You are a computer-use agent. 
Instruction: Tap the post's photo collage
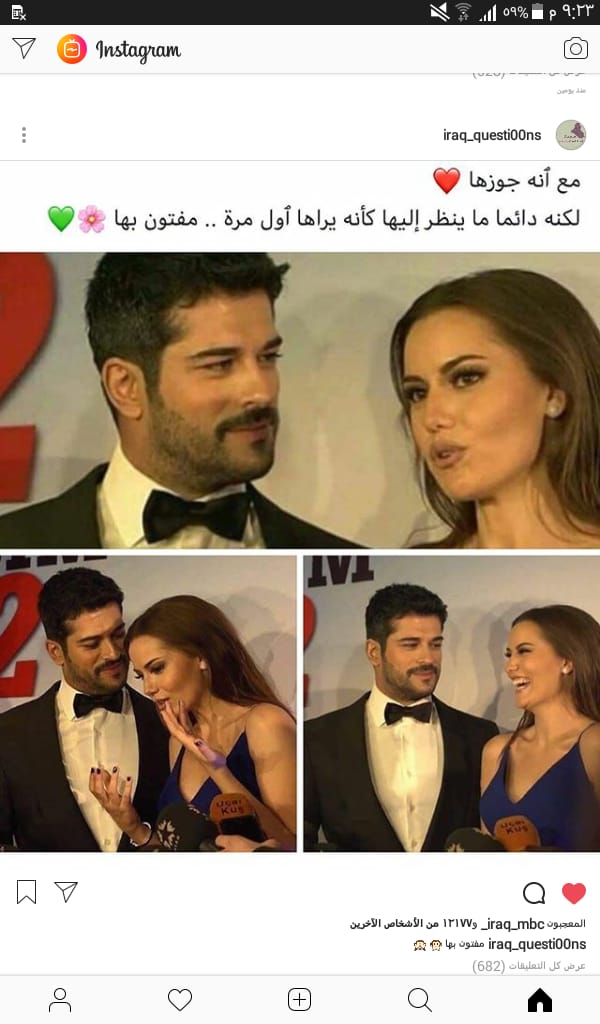[x=300, y=552]
